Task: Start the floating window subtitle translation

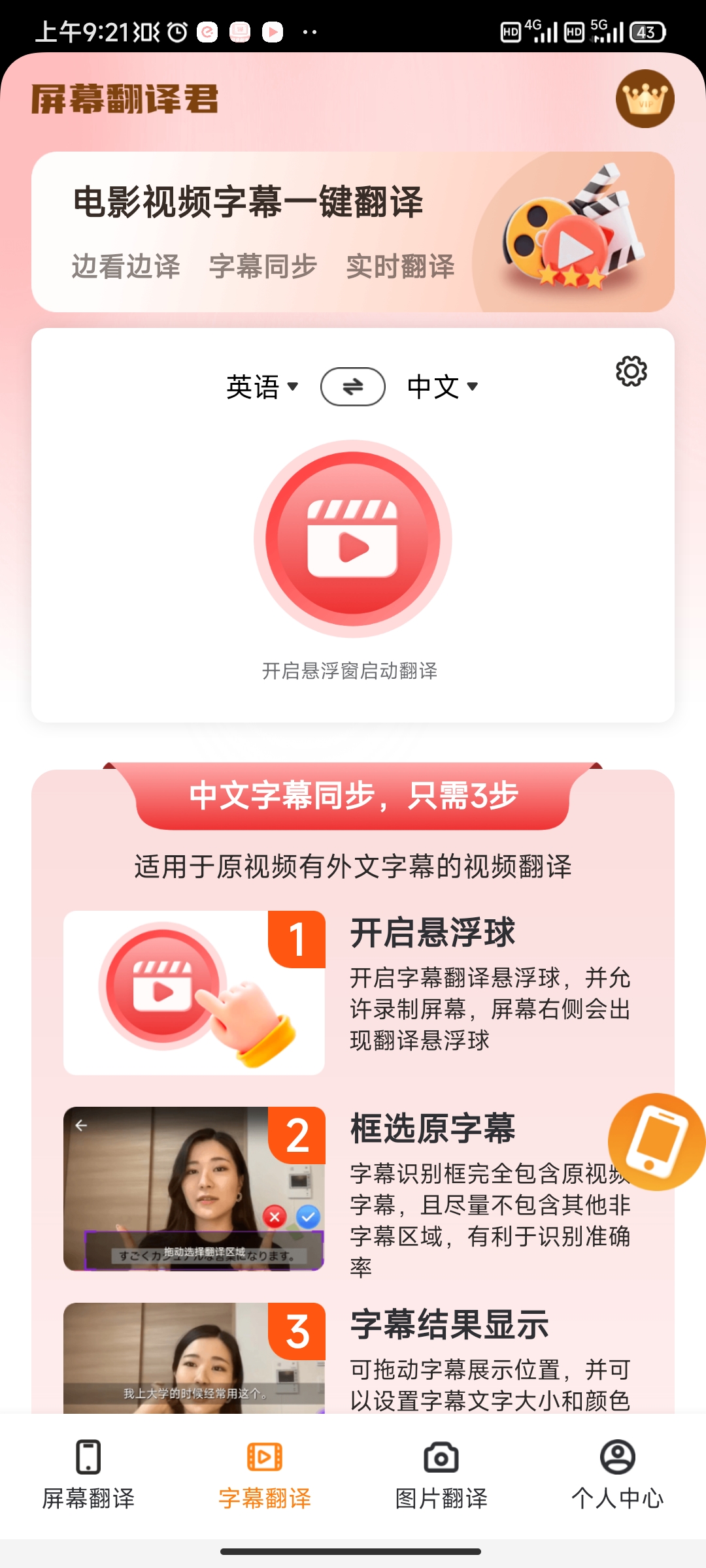Action: pos(352,539)
